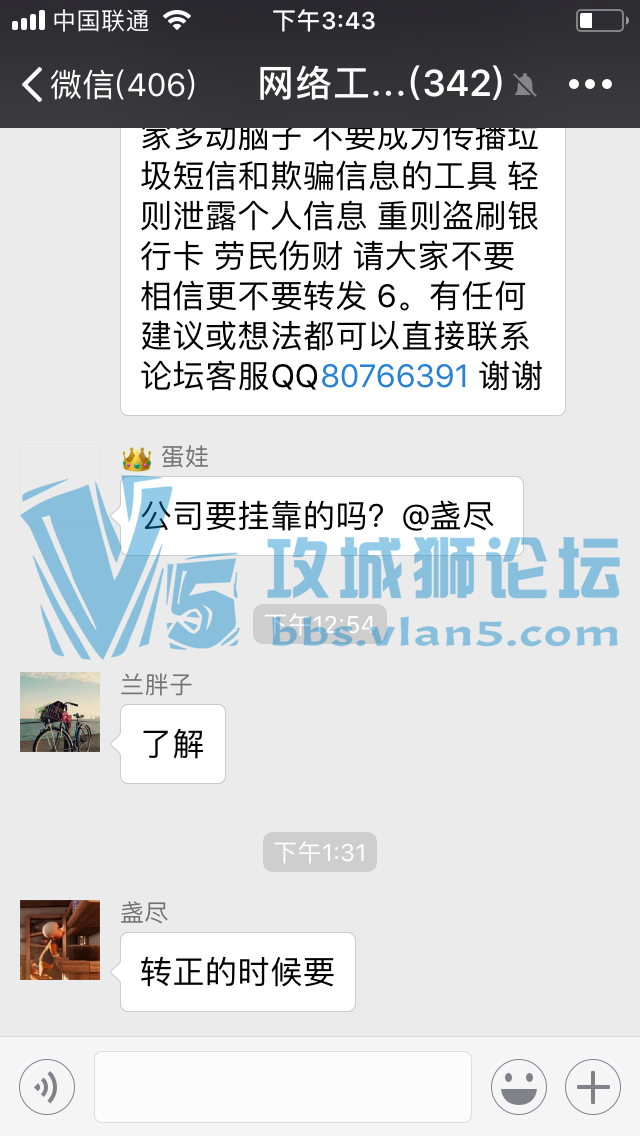Open 蛋娃's profile avatar

60,484
